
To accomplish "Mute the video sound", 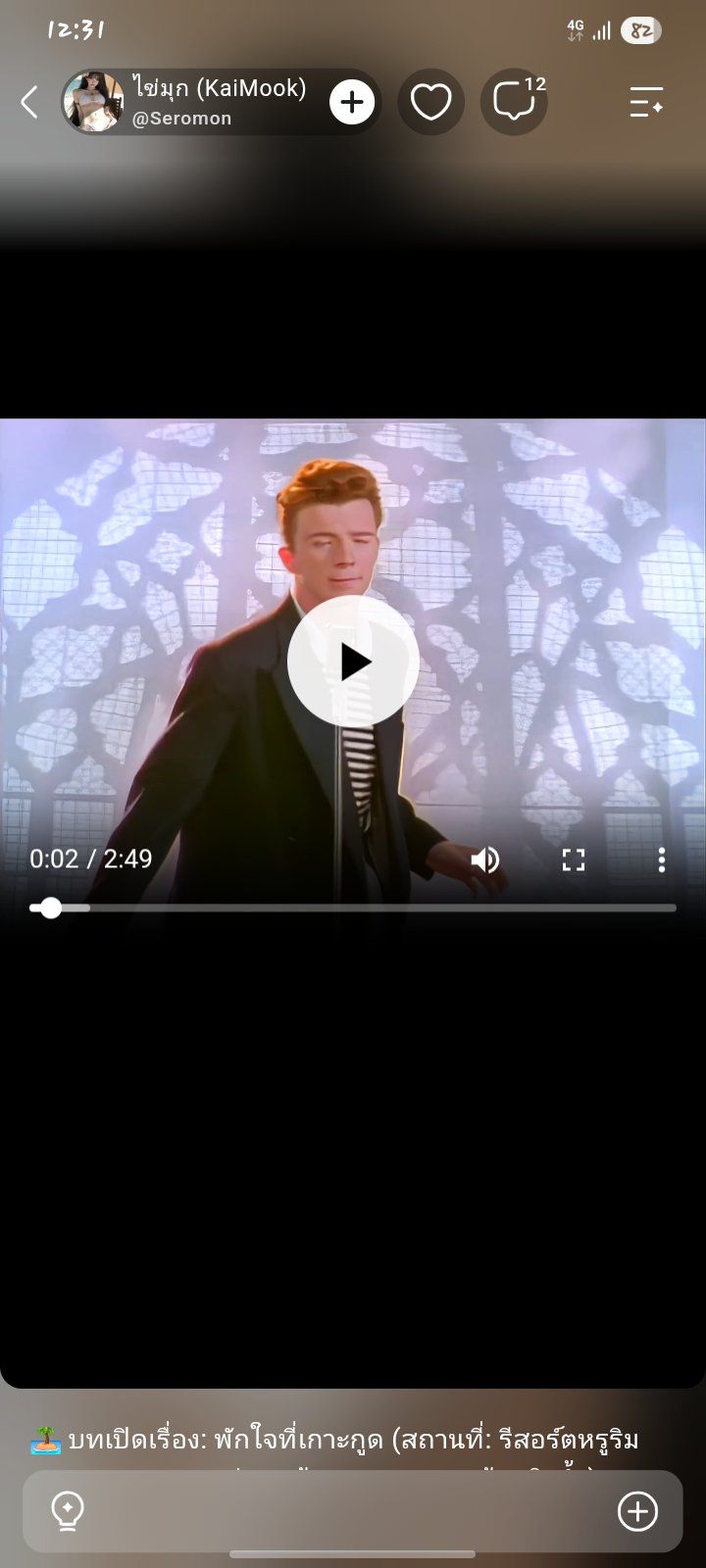I will [485, 859].
